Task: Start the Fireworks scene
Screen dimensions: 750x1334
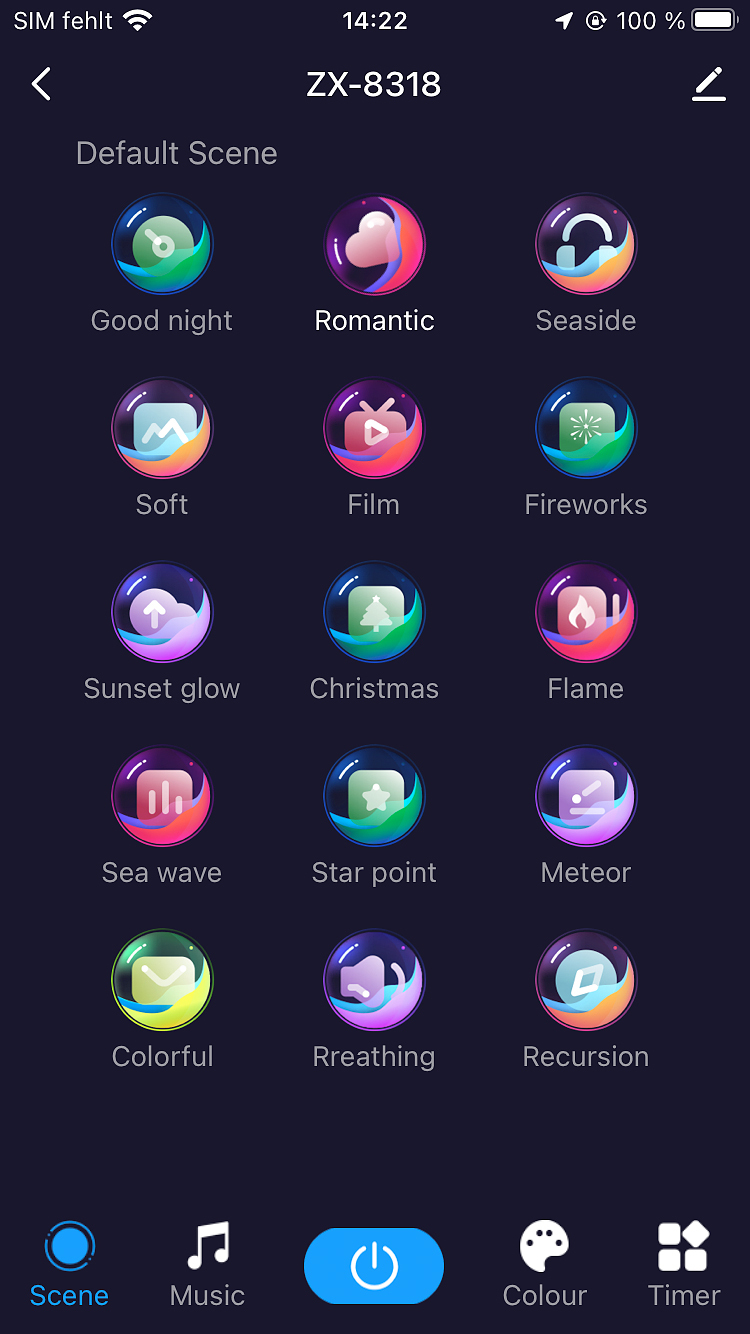Action: [586, 429]
